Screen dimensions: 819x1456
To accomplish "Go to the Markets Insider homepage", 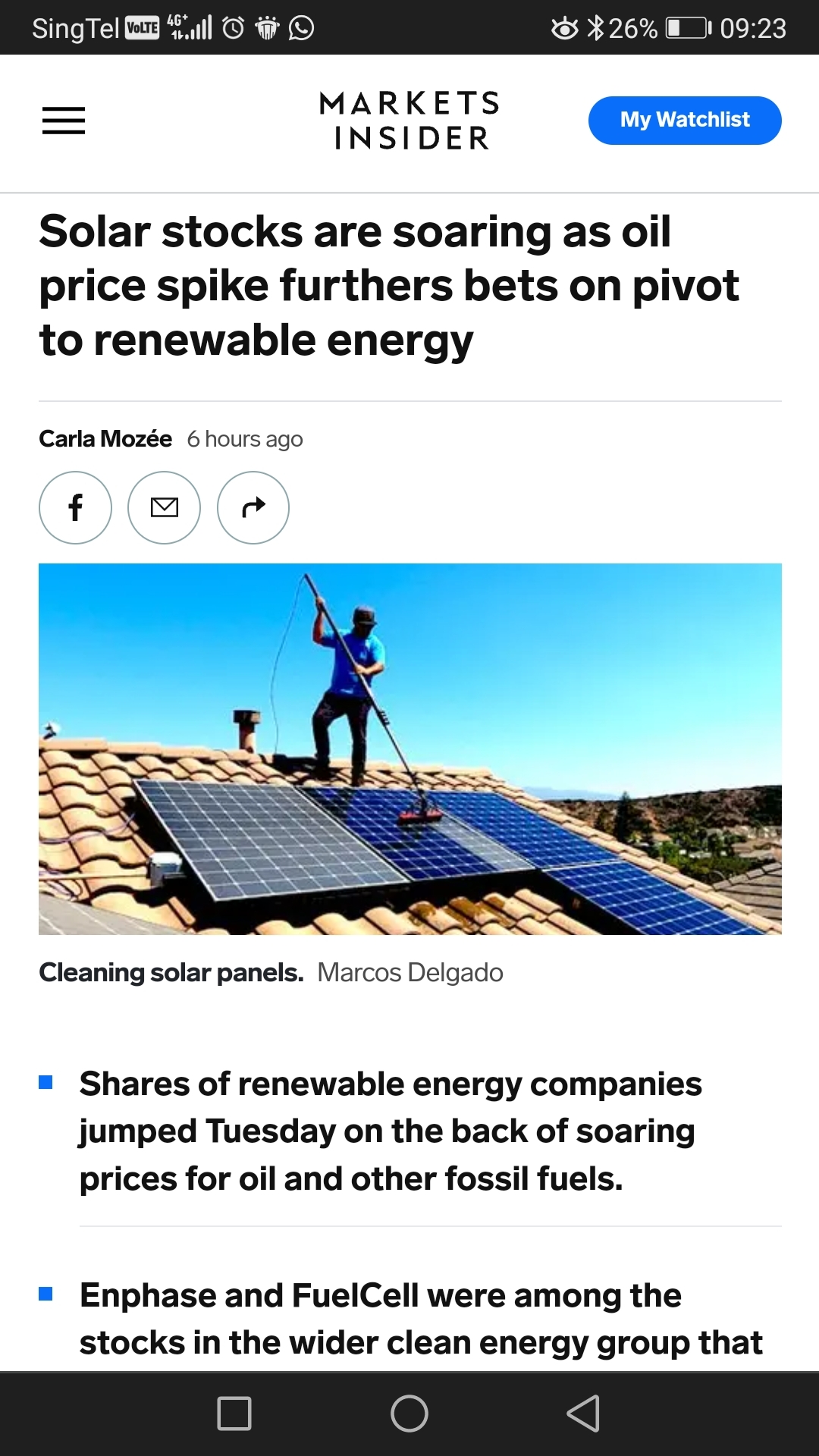I will pos(409,121).
